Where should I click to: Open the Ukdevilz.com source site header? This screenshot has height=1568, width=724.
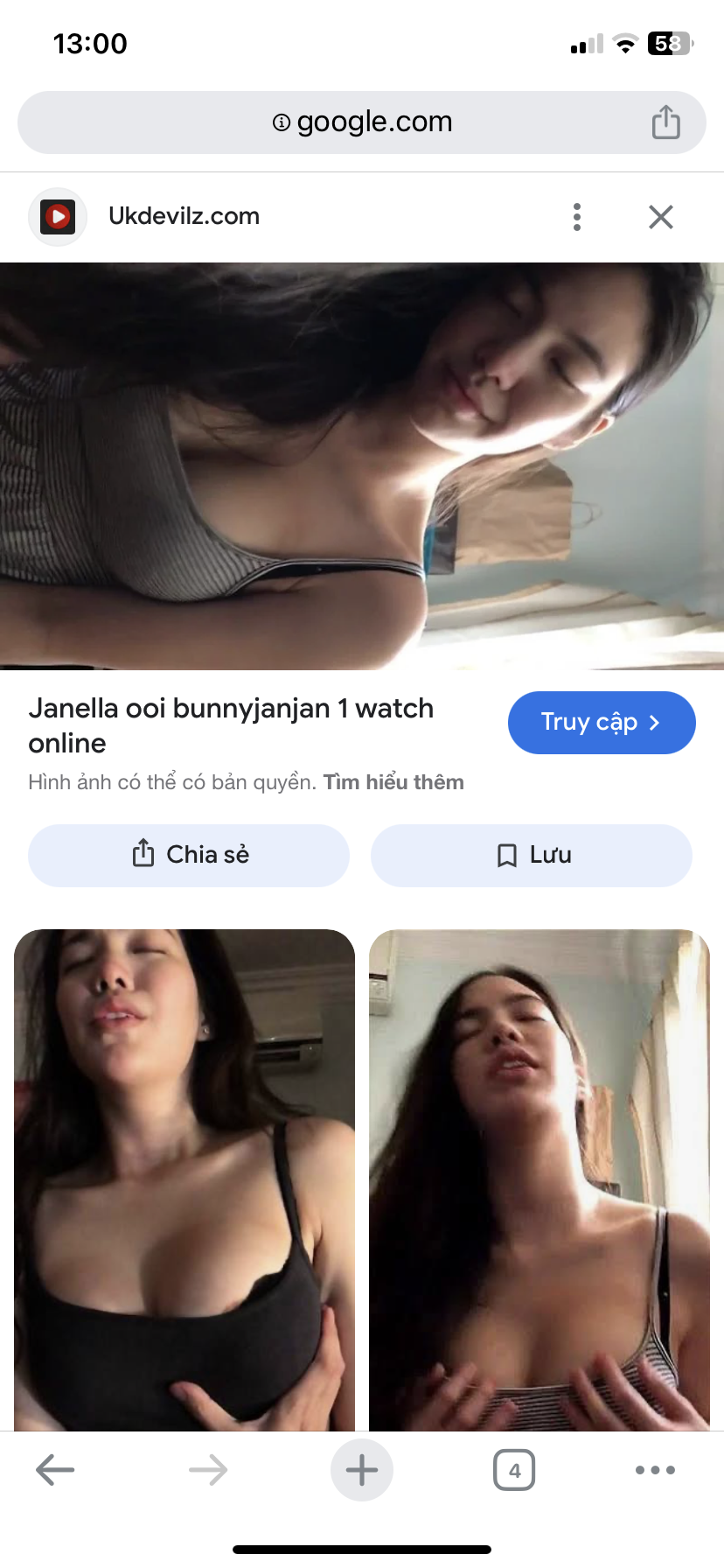click(x=184, y=216)
